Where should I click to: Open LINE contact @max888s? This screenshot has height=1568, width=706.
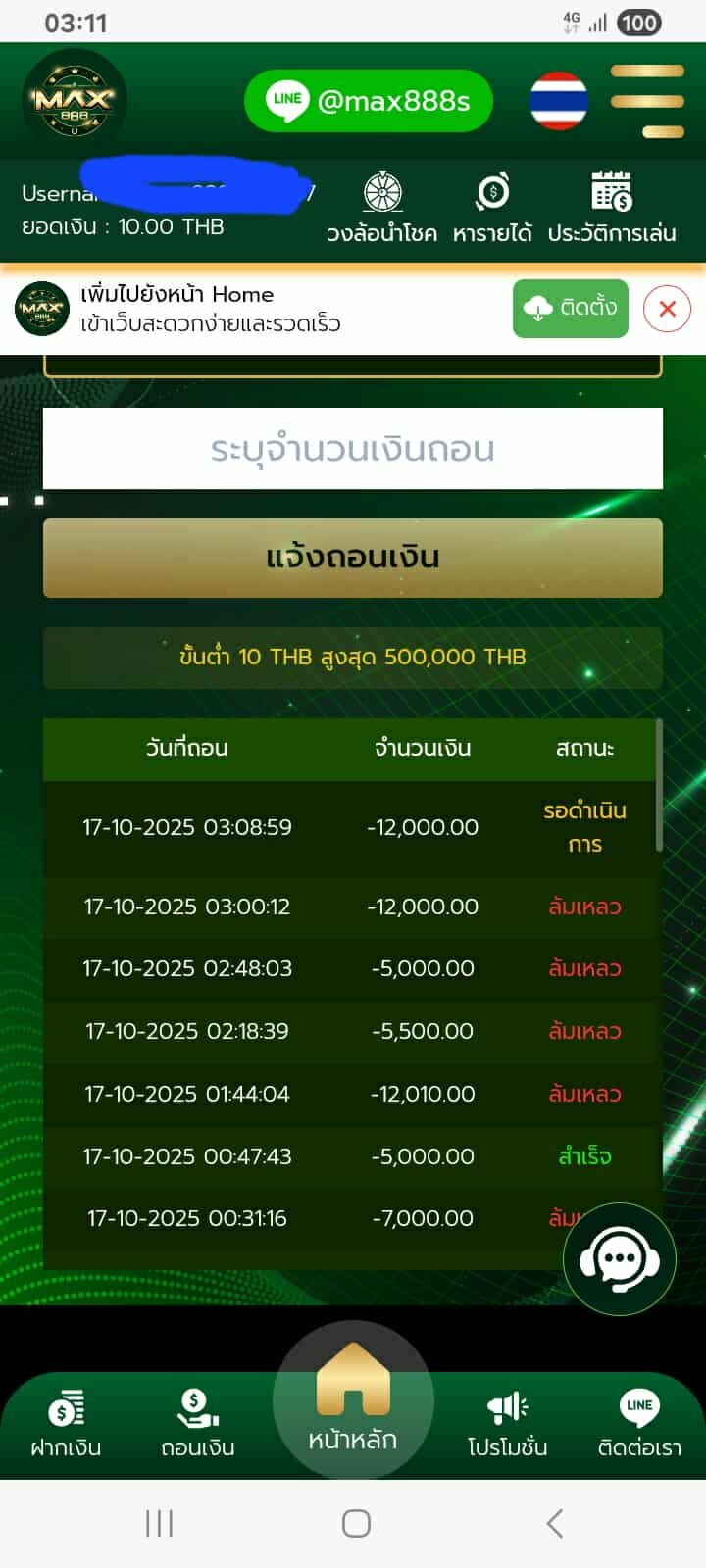(x=368, y=101)
